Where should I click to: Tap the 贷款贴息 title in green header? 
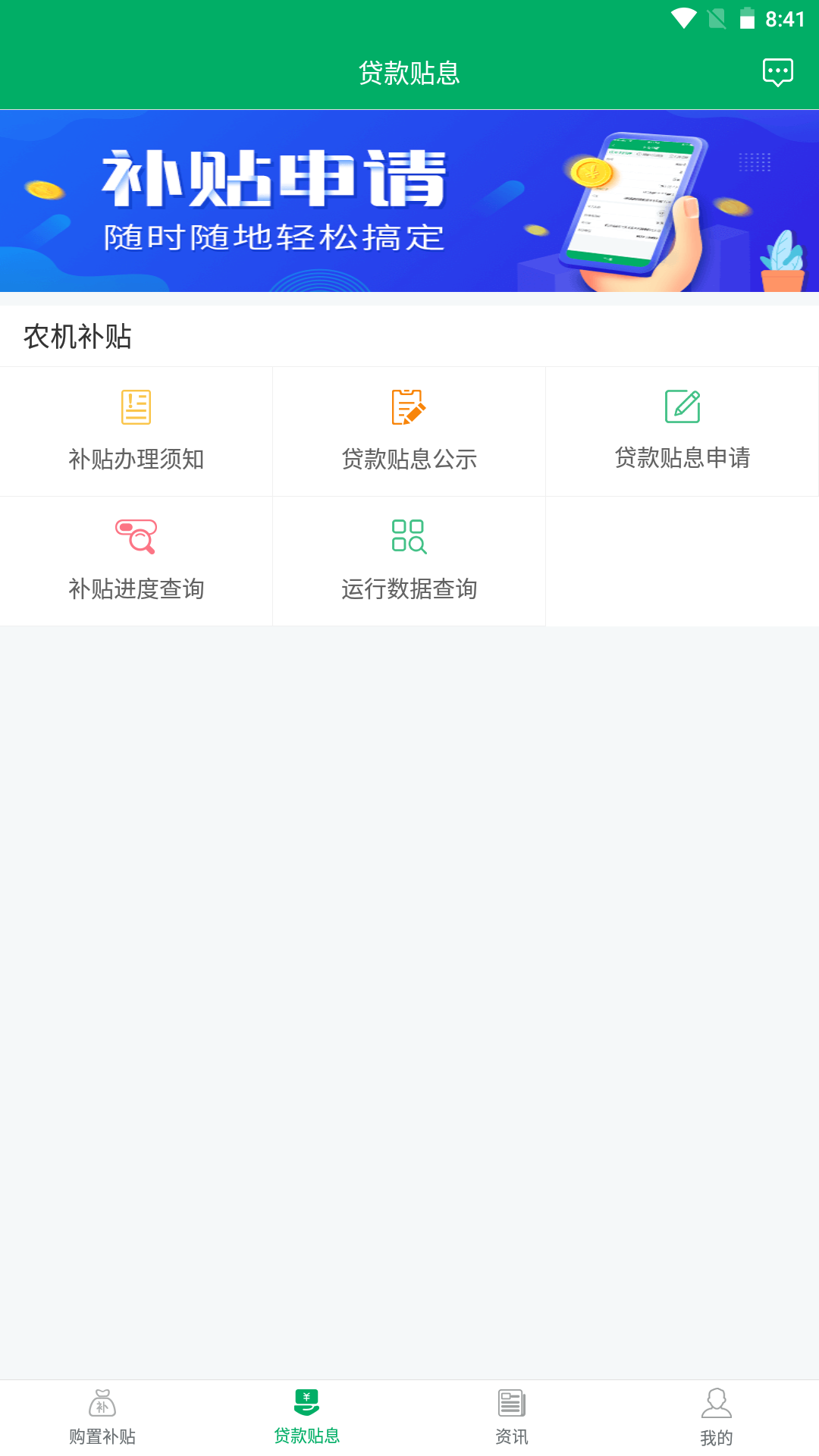click(409, 73)
